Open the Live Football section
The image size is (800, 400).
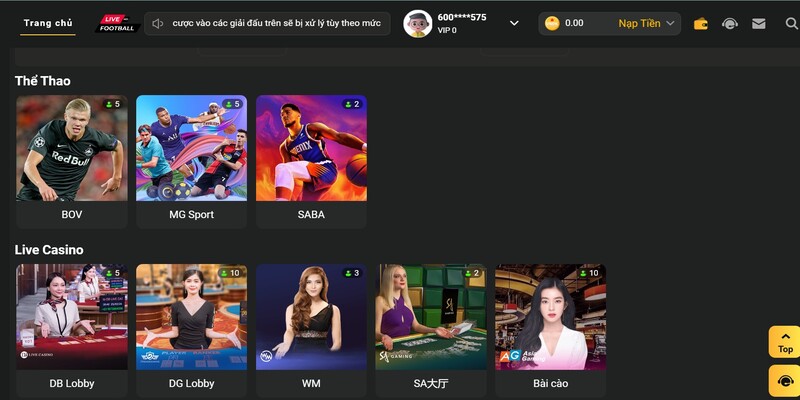tap(117, 23)
